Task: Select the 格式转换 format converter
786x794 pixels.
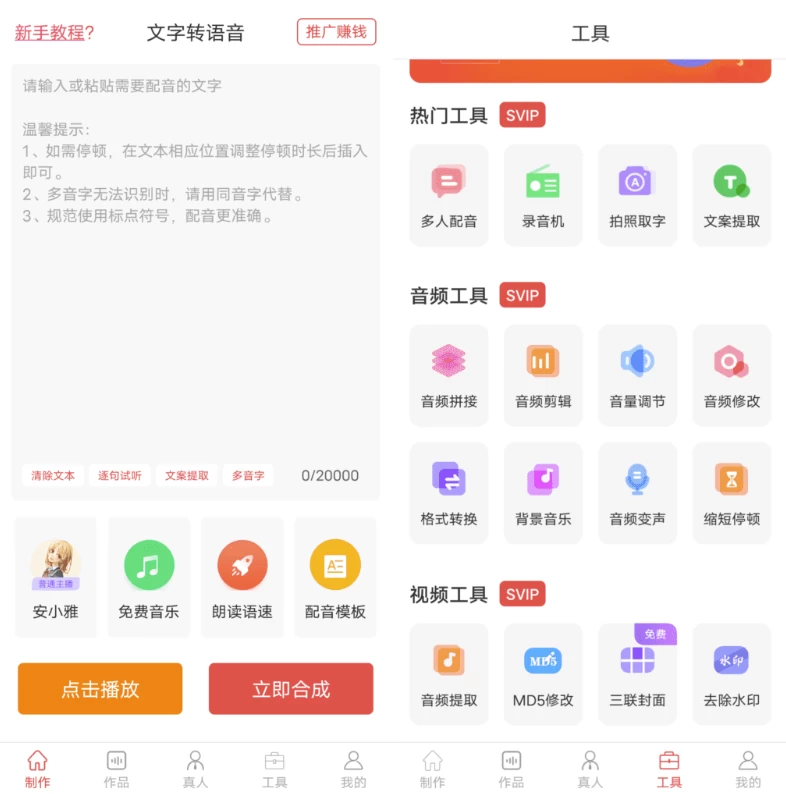Action: [x=449, y=493]
